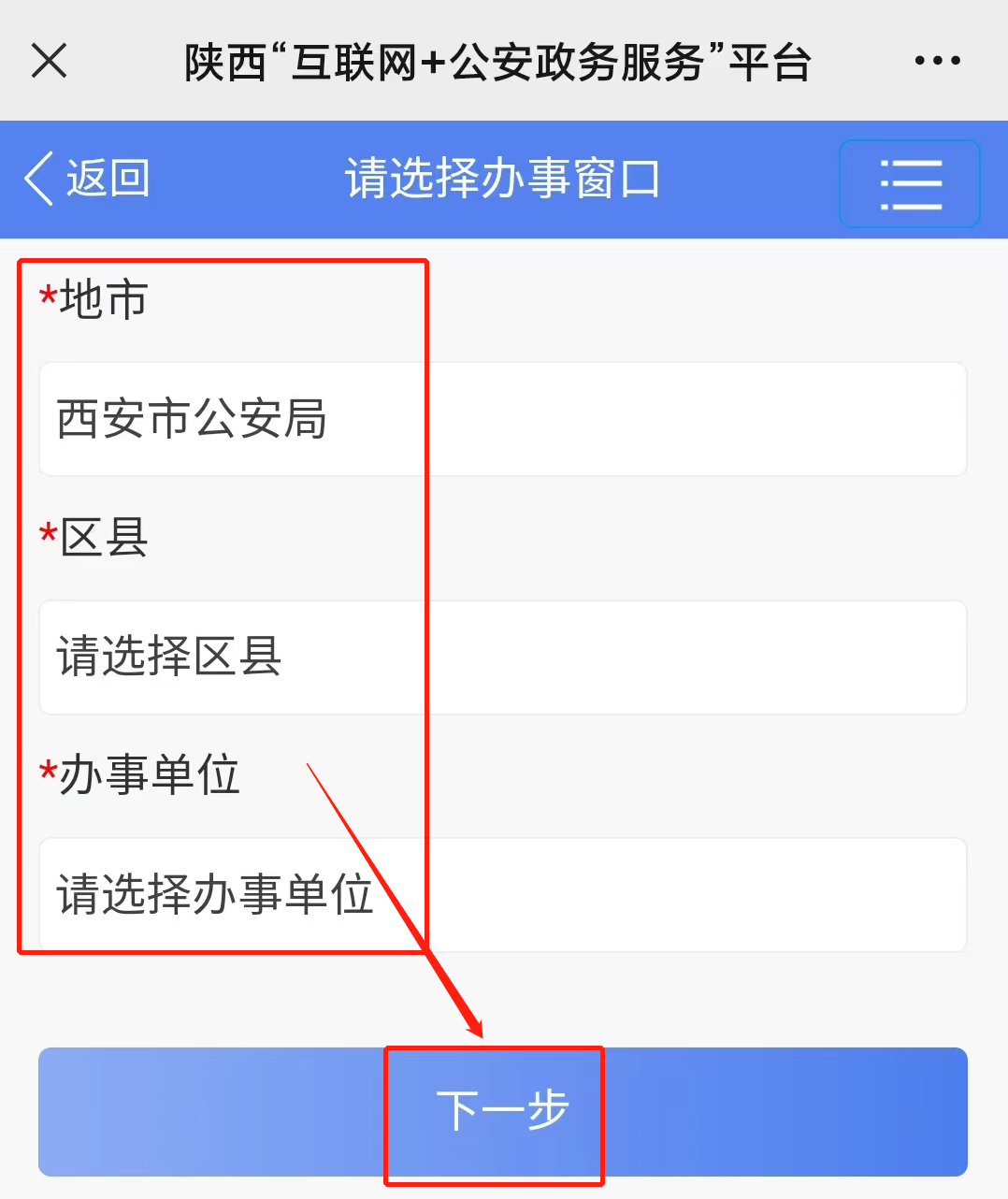Open the hamburger list menu

pyautogui.click(x=909, y=183)
